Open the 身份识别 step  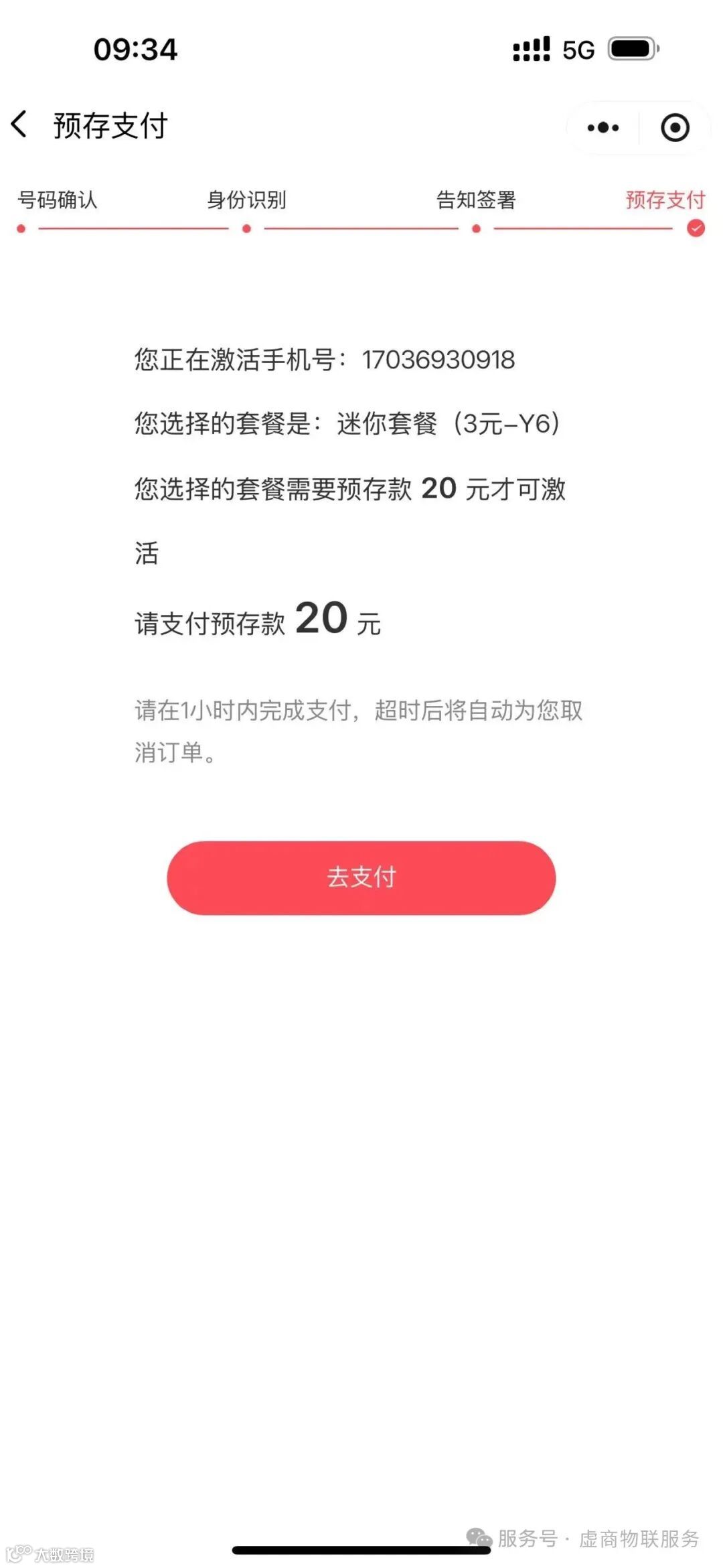[x=248, y=200]
